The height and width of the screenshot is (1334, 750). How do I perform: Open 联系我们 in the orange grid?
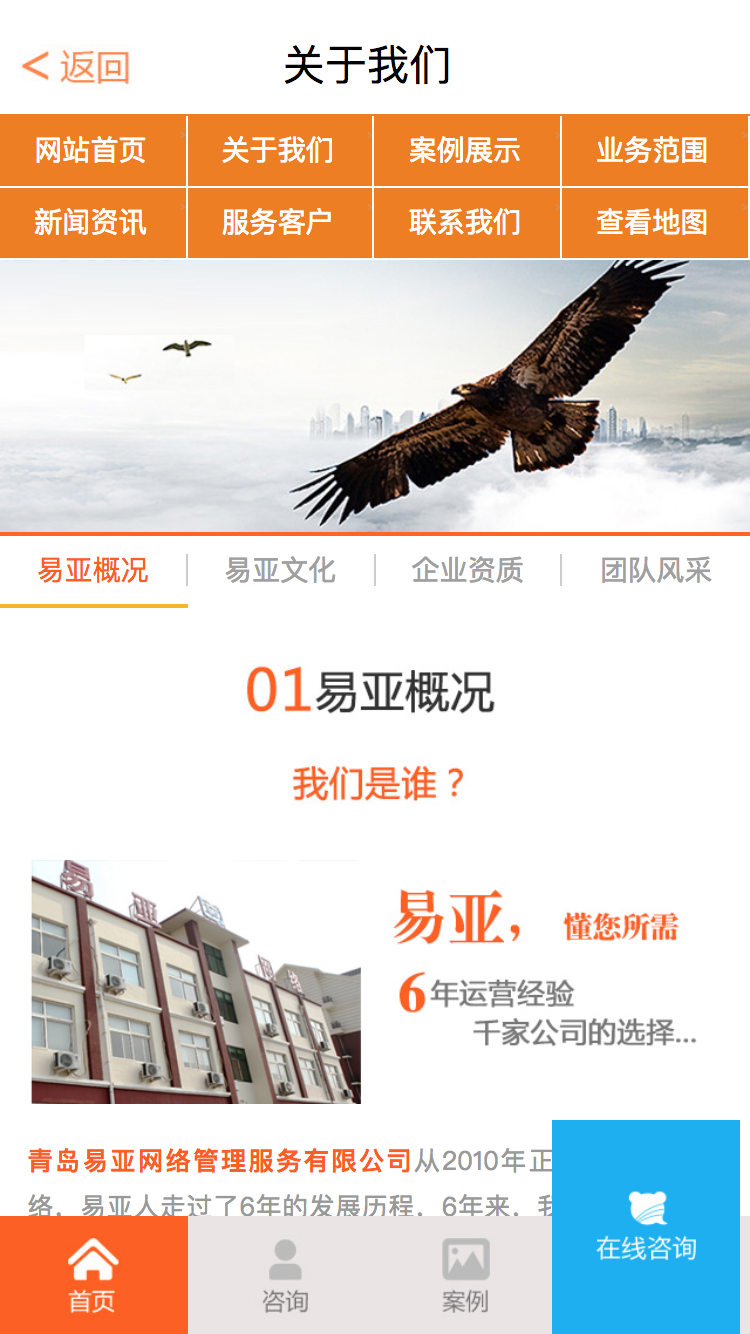[467, 222]
